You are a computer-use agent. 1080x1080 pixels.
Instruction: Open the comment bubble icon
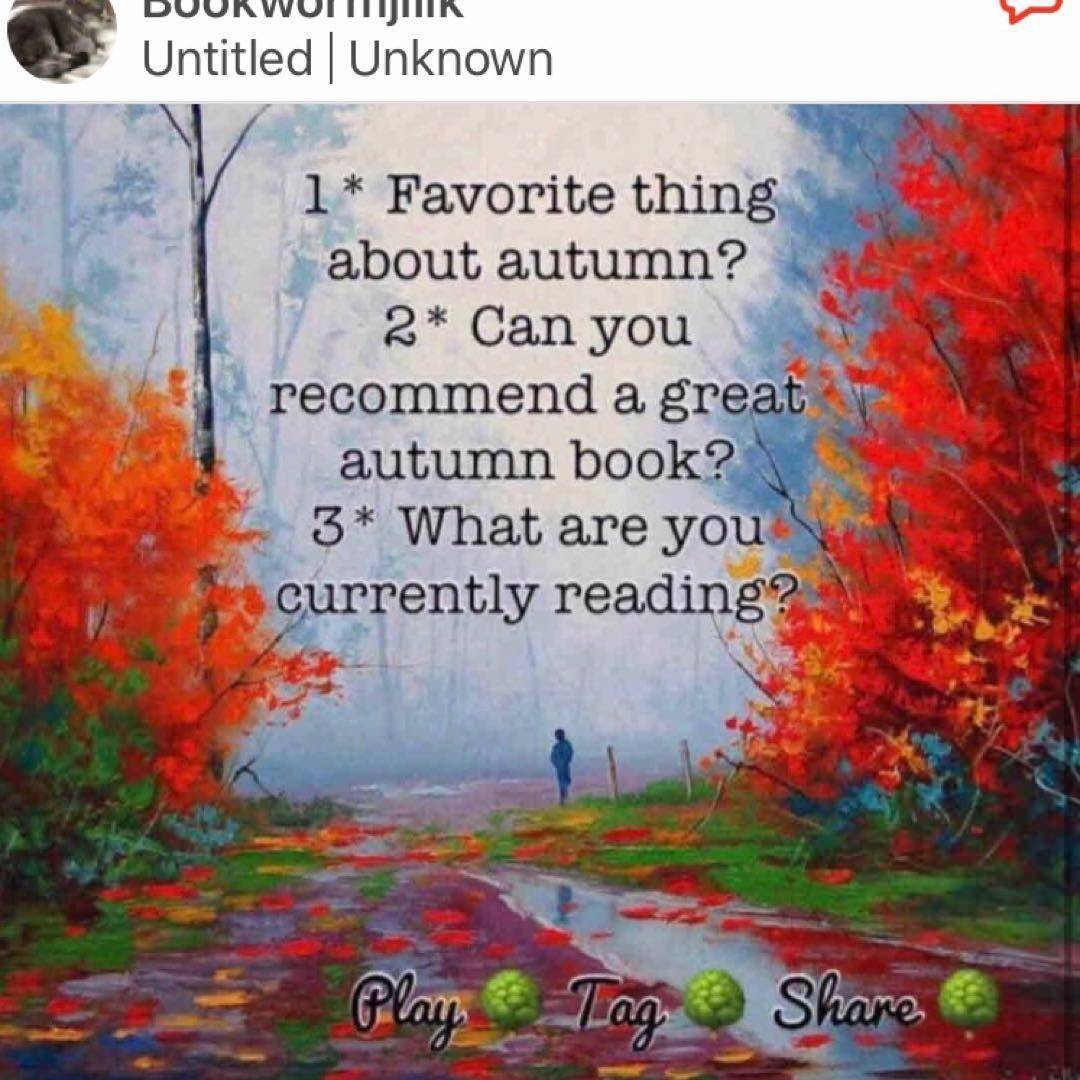click(1030, 8)
